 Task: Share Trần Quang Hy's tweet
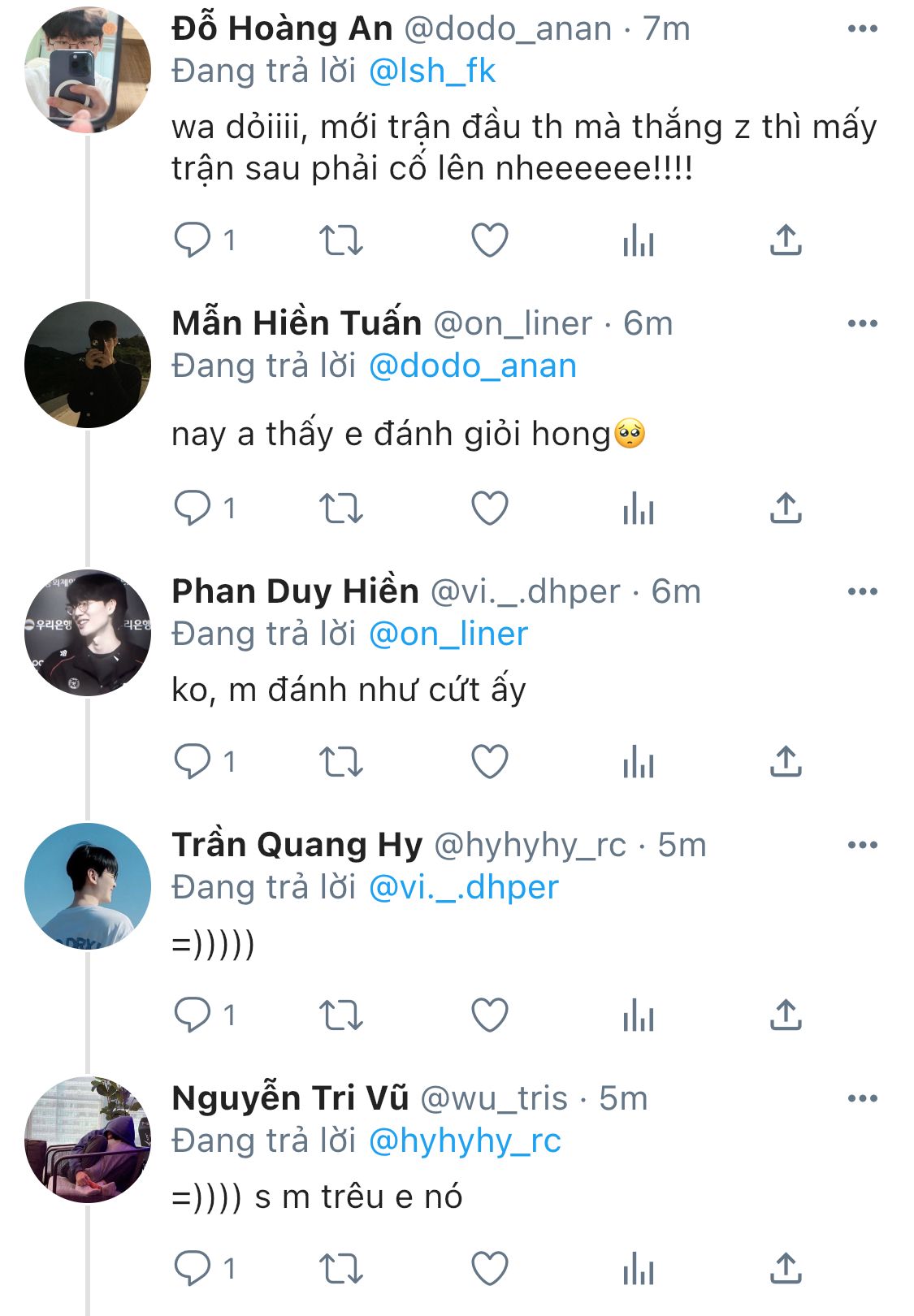[x=786, y=1015]
